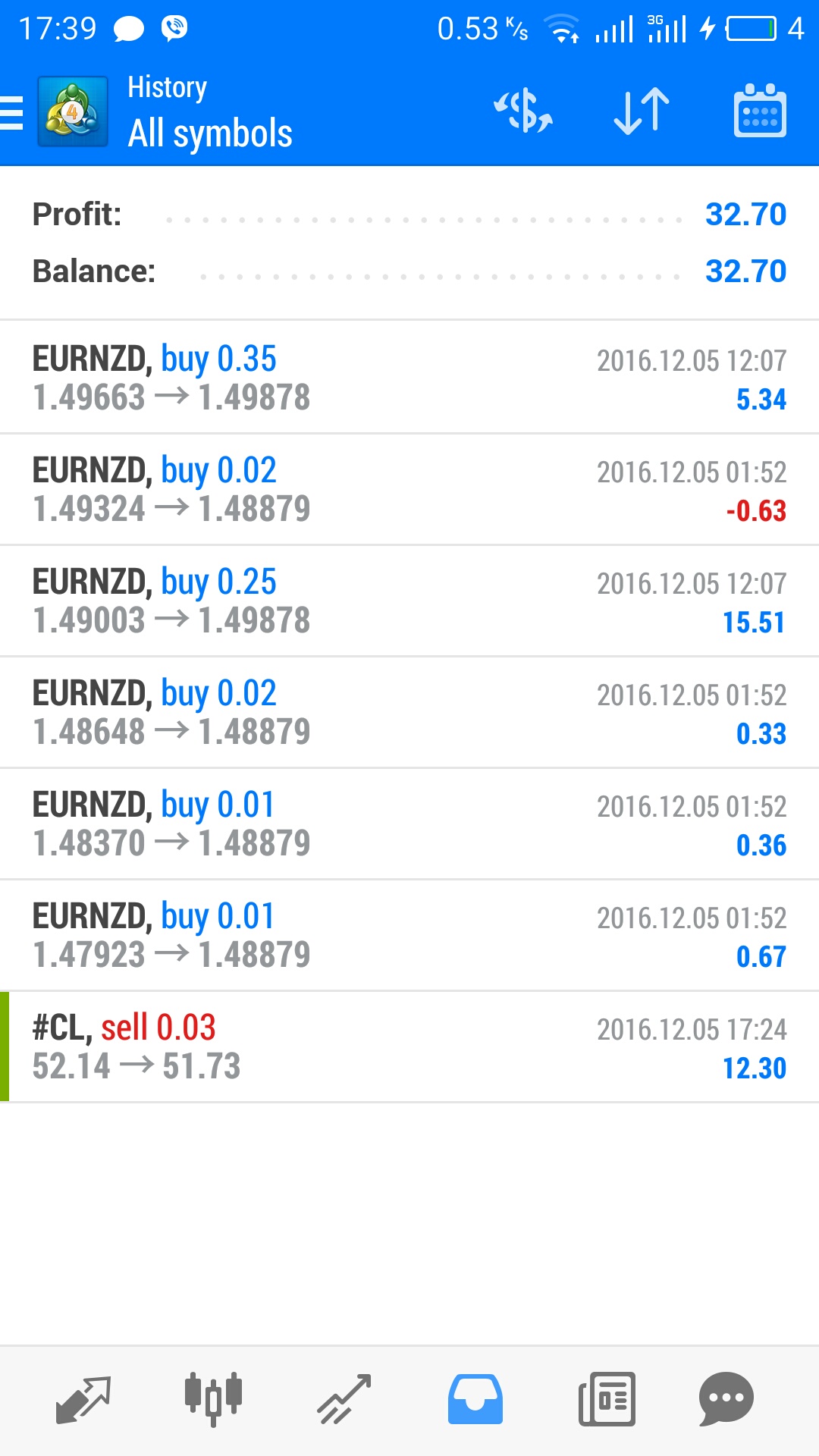This screenshot has width=819, height=1456.
Task: Open the calendar period picker
Action: 760,111
